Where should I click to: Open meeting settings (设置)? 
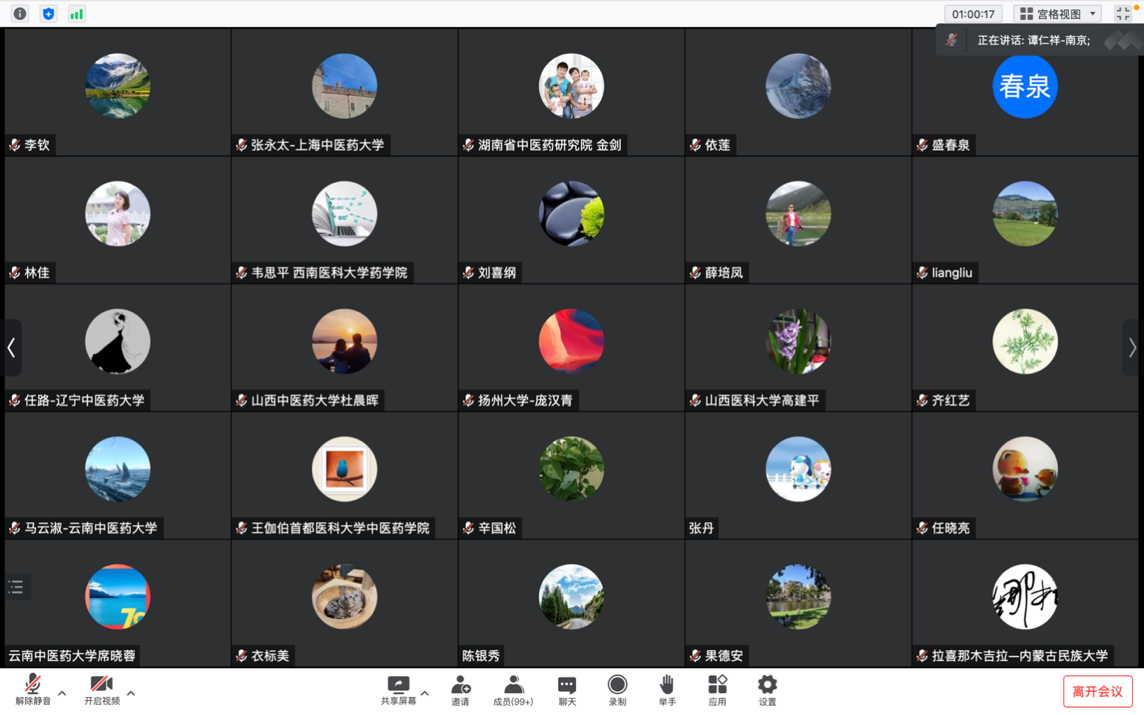tap(767, 689)
